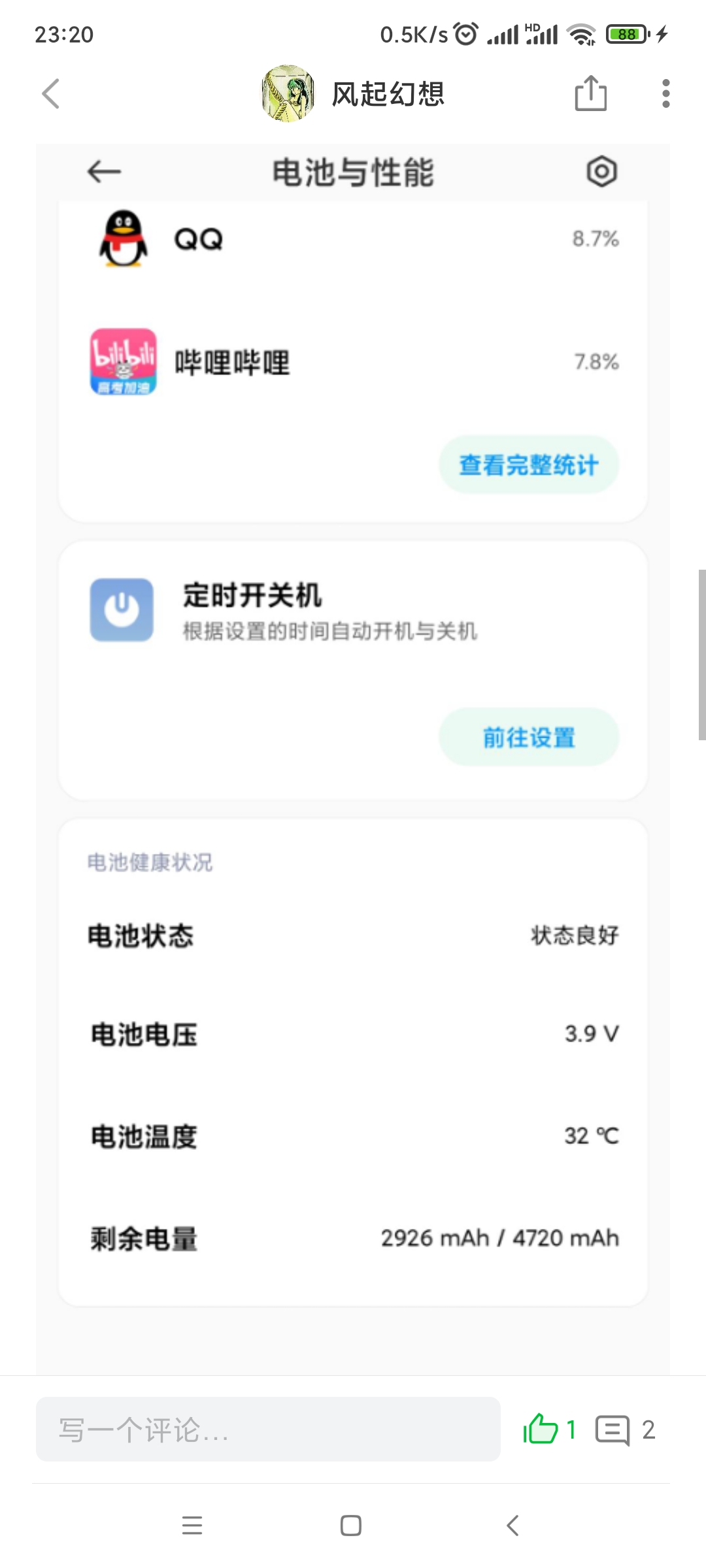This screenshot has height=1568, width=706.
Task: Tap the 写一个评论 comment field
Action: 268,1429
